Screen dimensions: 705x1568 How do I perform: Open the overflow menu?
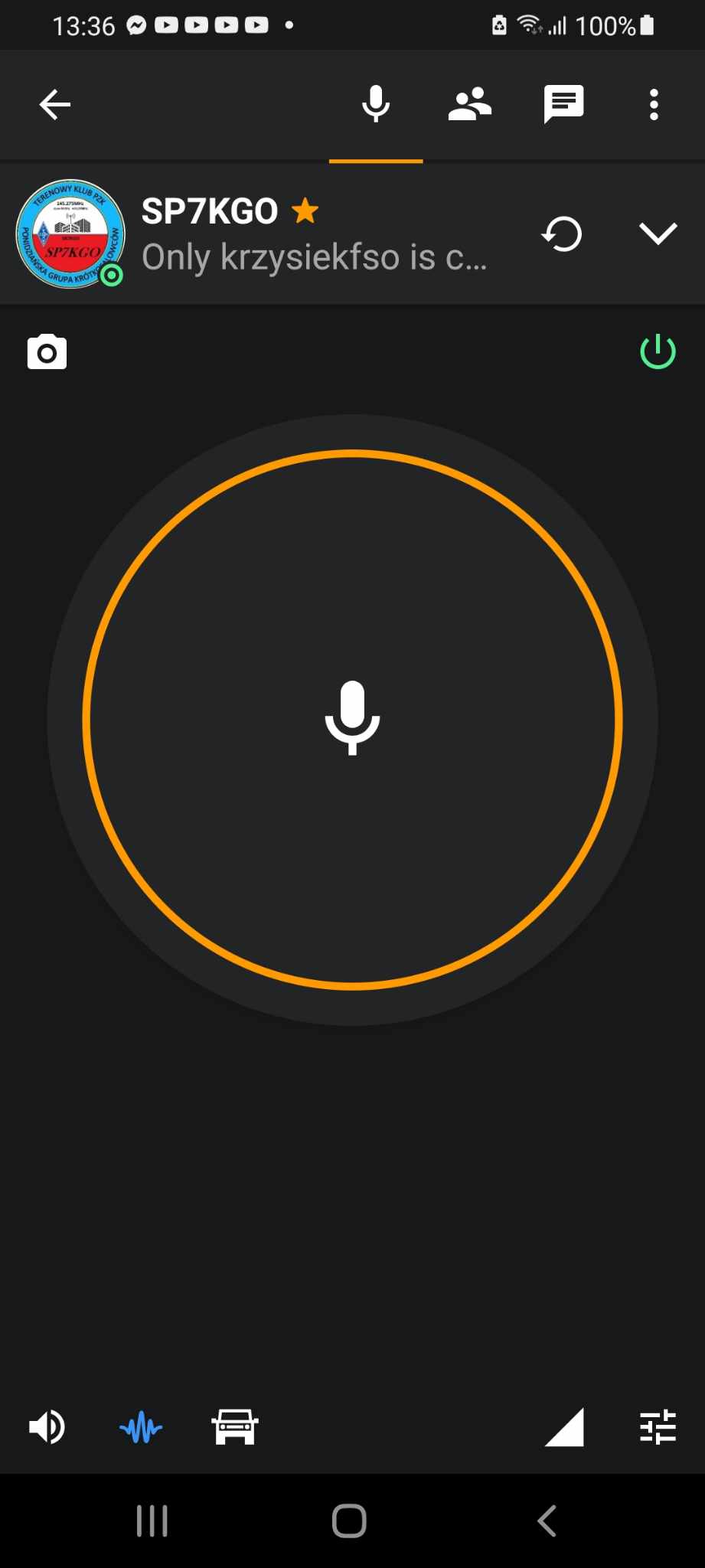654,105
